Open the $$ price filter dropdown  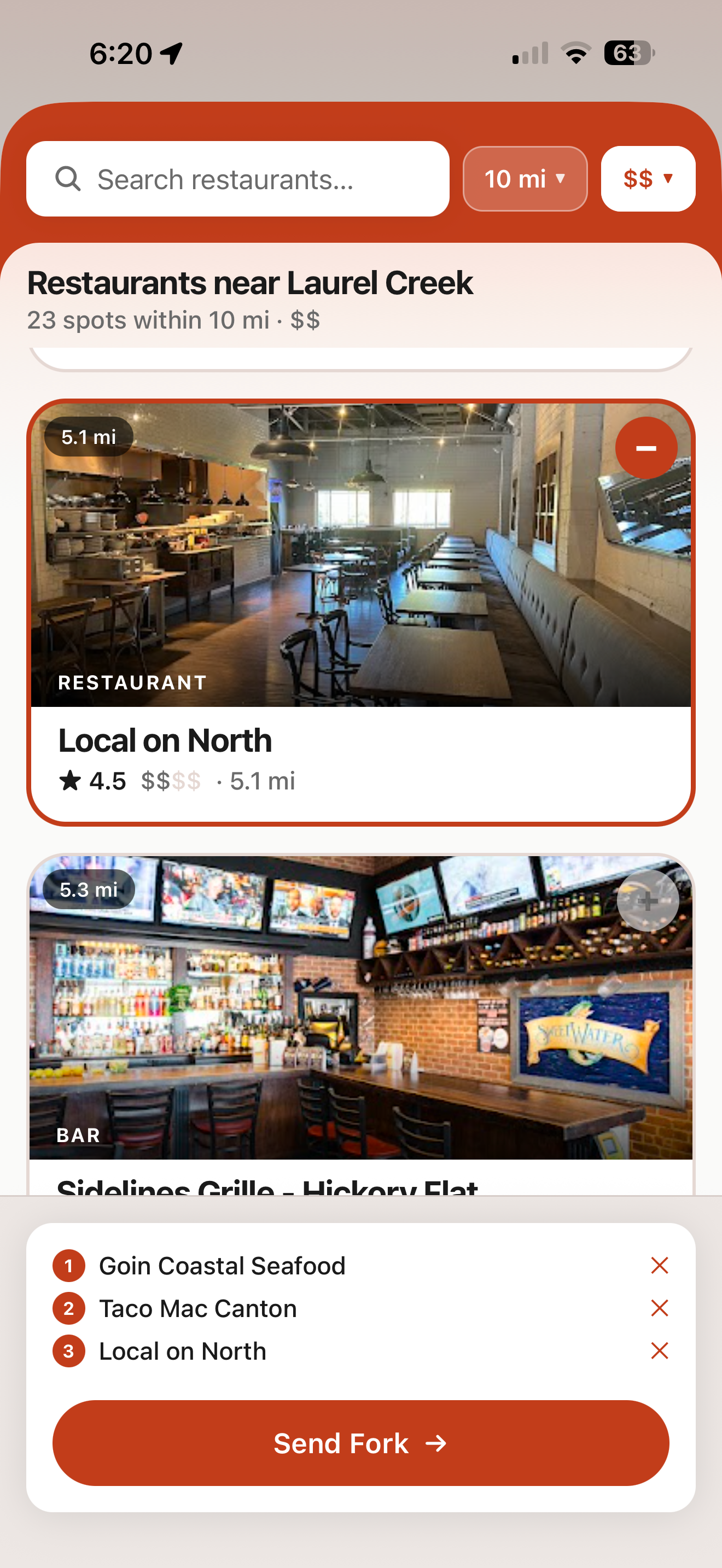[648, 179]
